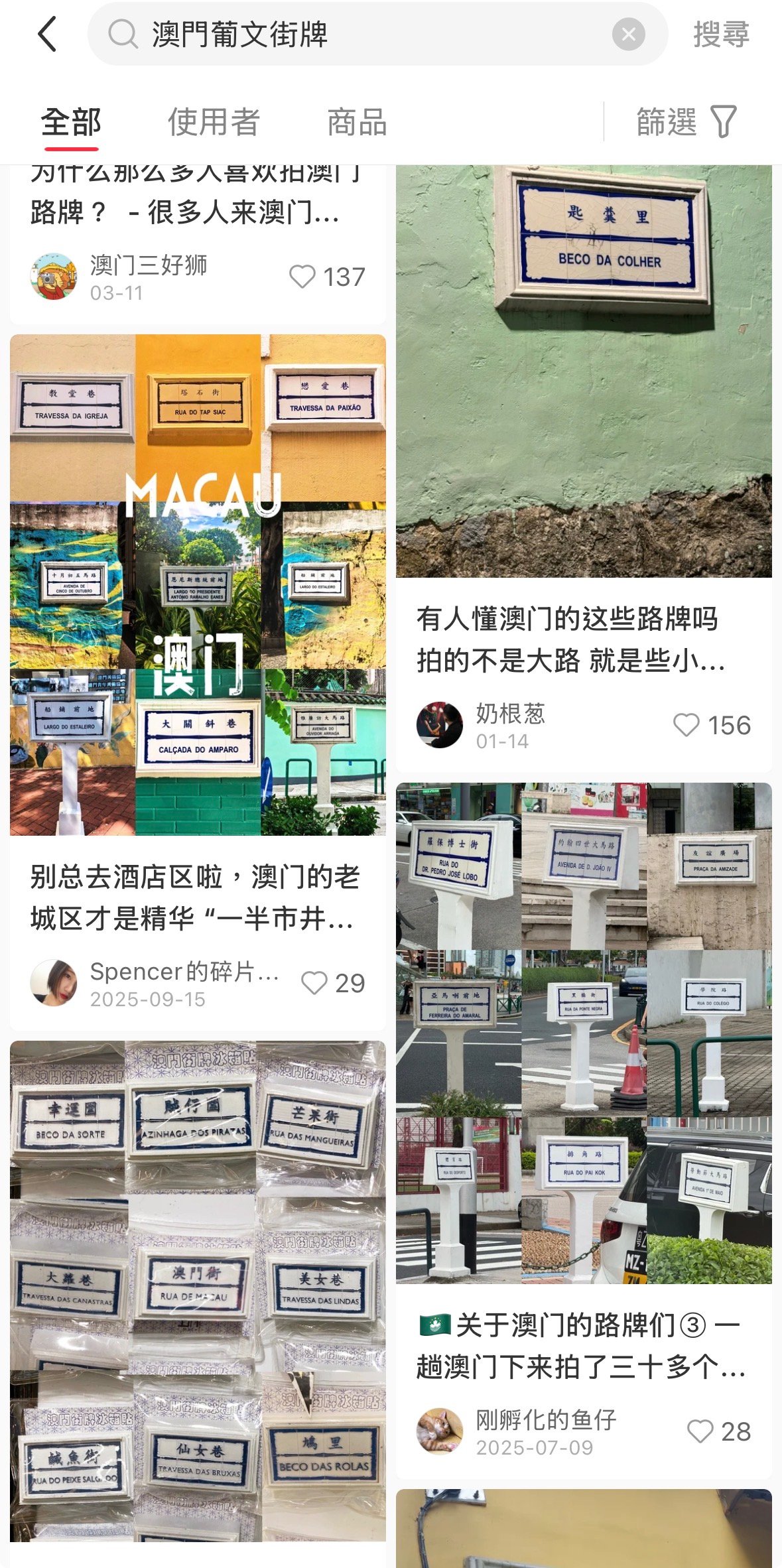
Task: Switch to the 使用者 tab
Action: click(213, 123)
